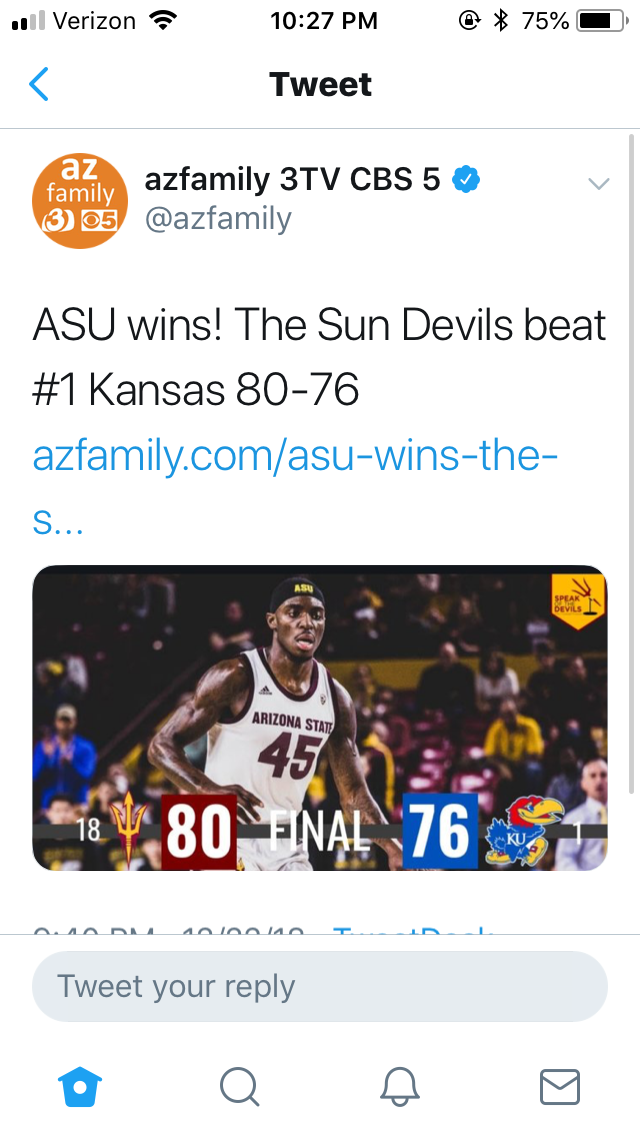Open the Messages envelope tab
Image resolution: width=640 pixels, height=1136 pixels.
(x=560, y=1087)
